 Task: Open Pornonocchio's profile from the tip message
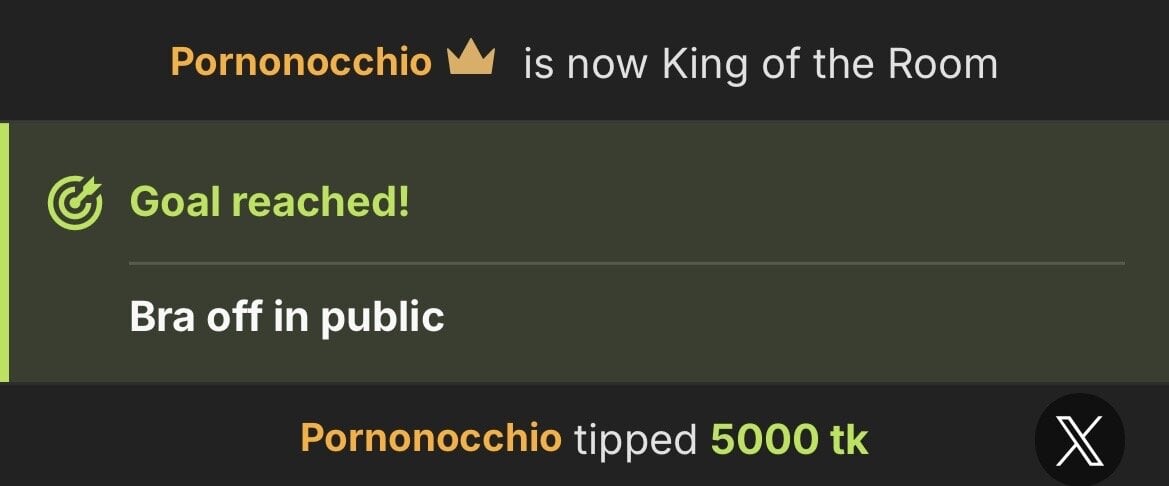(430, 438)
